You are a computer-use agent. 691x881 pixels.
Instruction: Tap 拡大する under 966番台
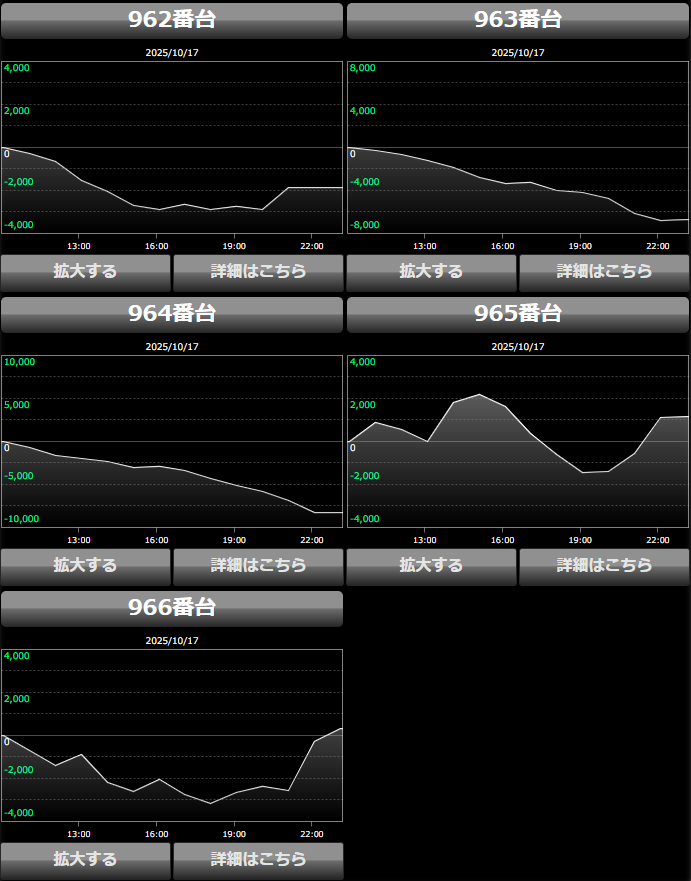86,859
